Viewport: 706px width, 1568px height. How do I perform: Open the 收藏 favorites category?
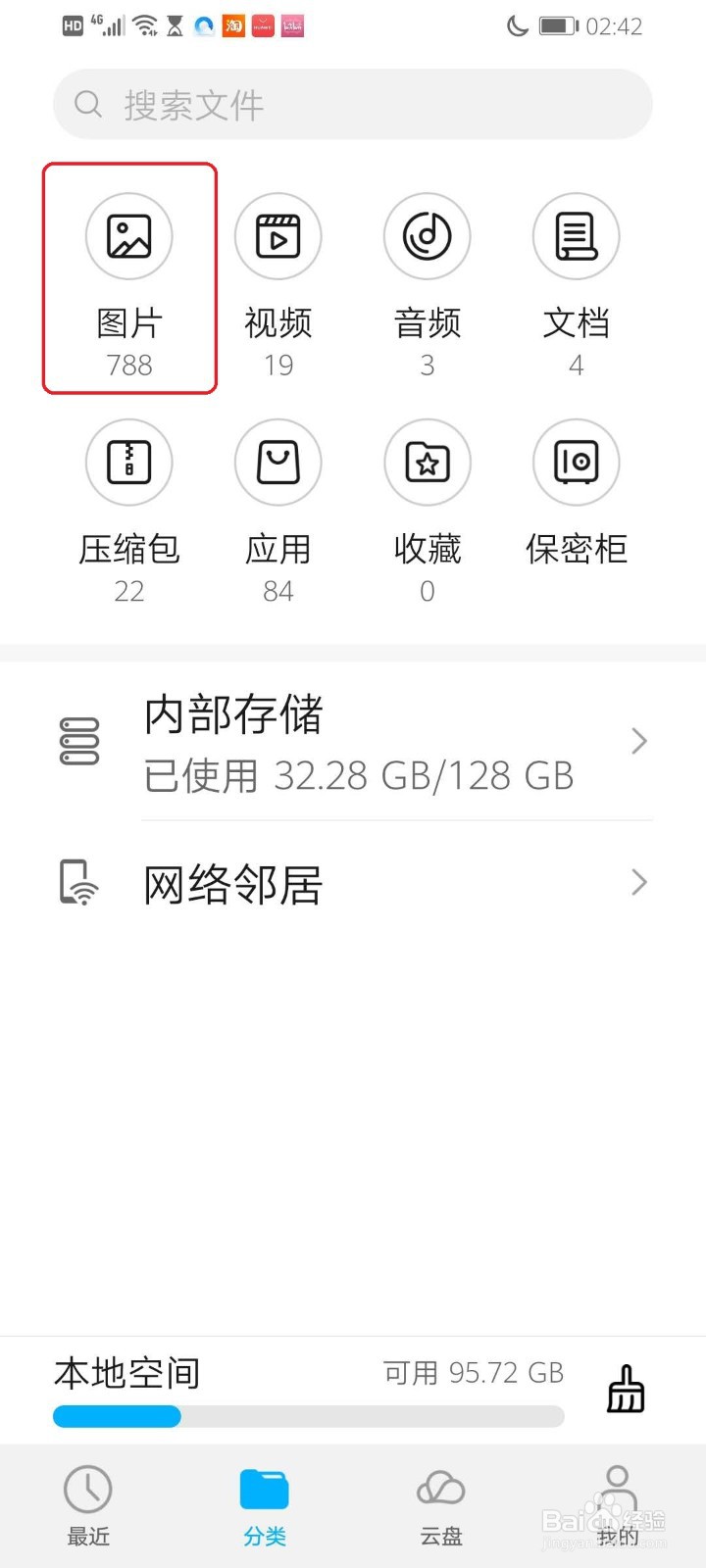pos(428,511)
